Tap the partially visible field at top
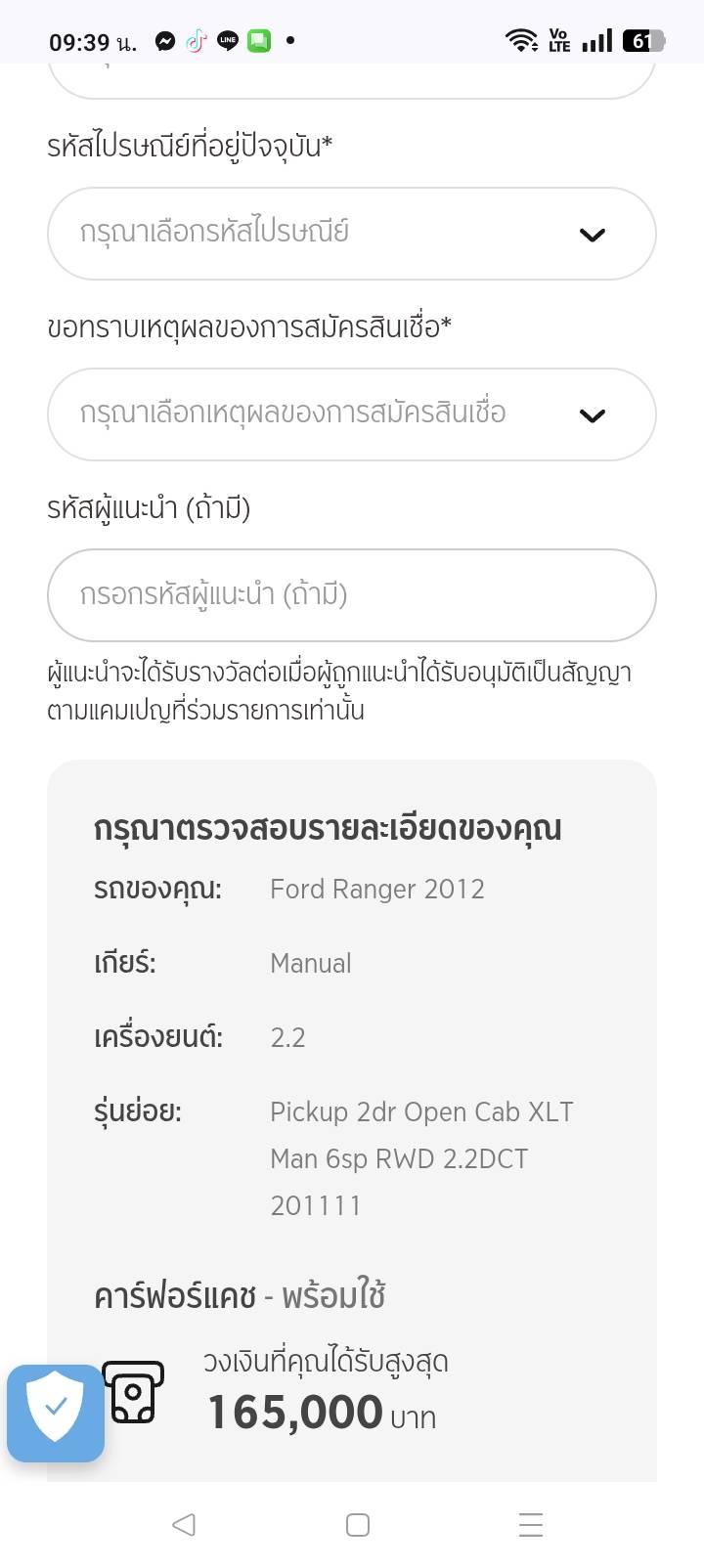 pos(351,80)
